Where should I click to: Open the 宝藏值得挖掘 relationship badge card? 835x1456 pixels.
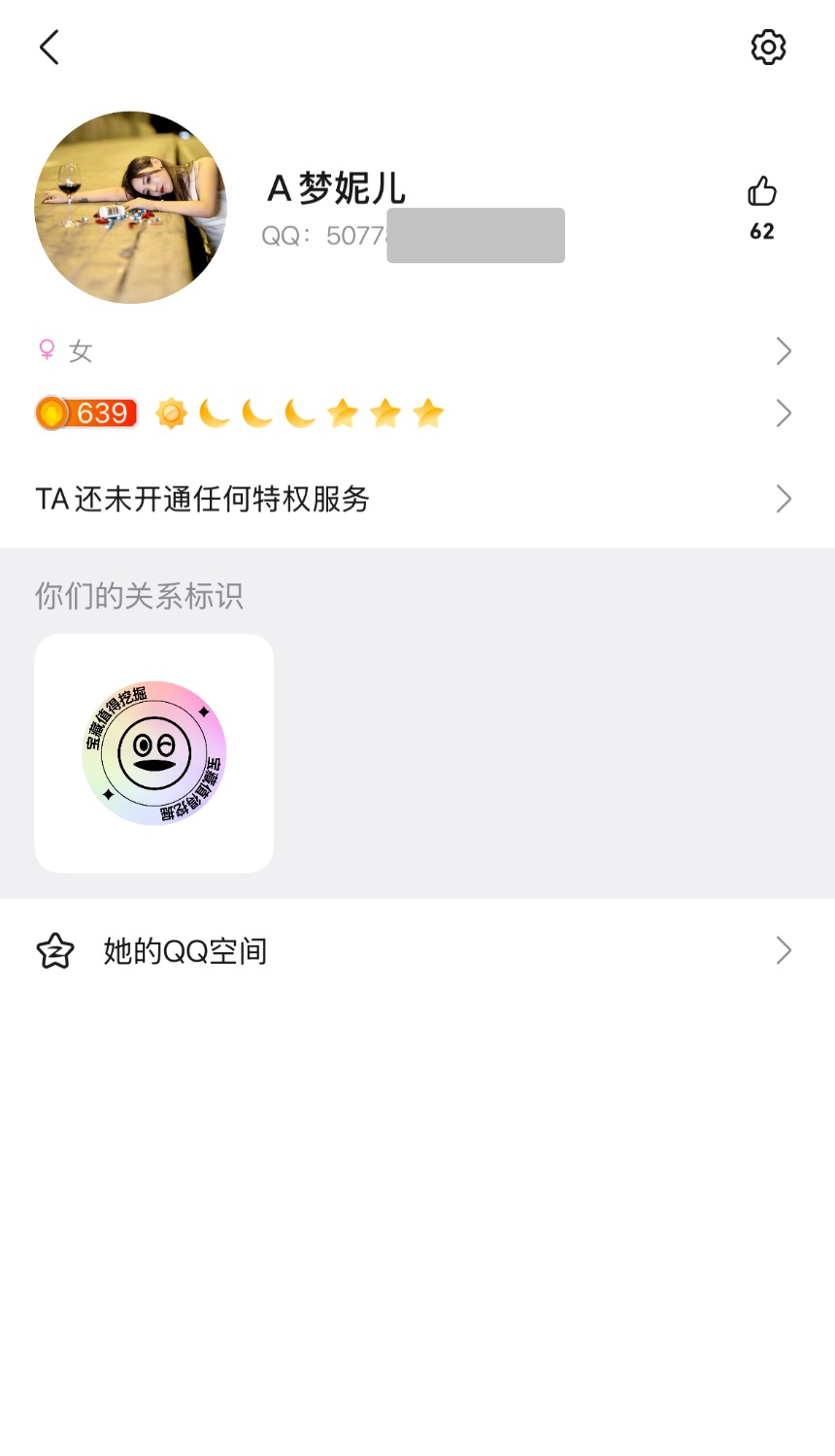[x=154, y=753]
